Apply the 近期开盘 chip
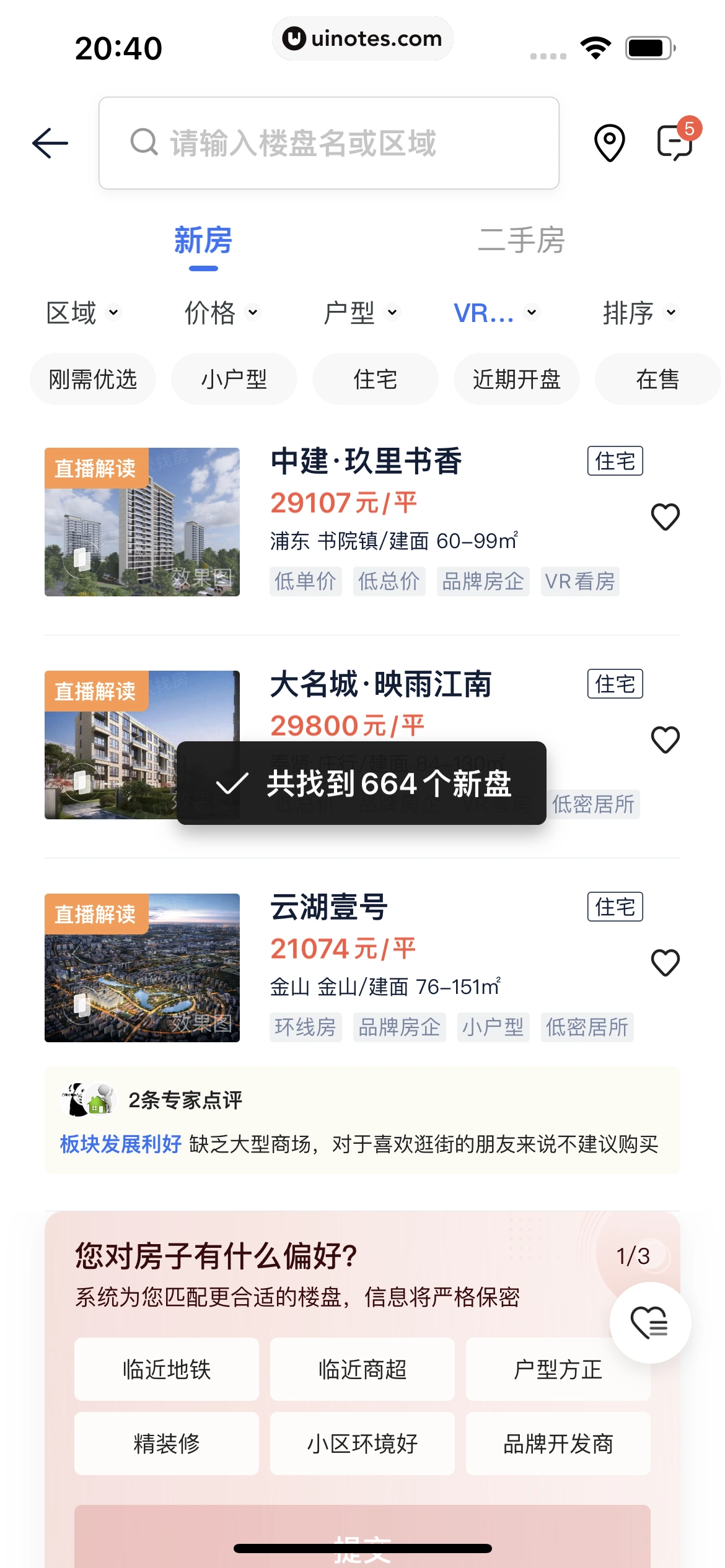Viewport: 725px width, 1568px height. [517, 379]
